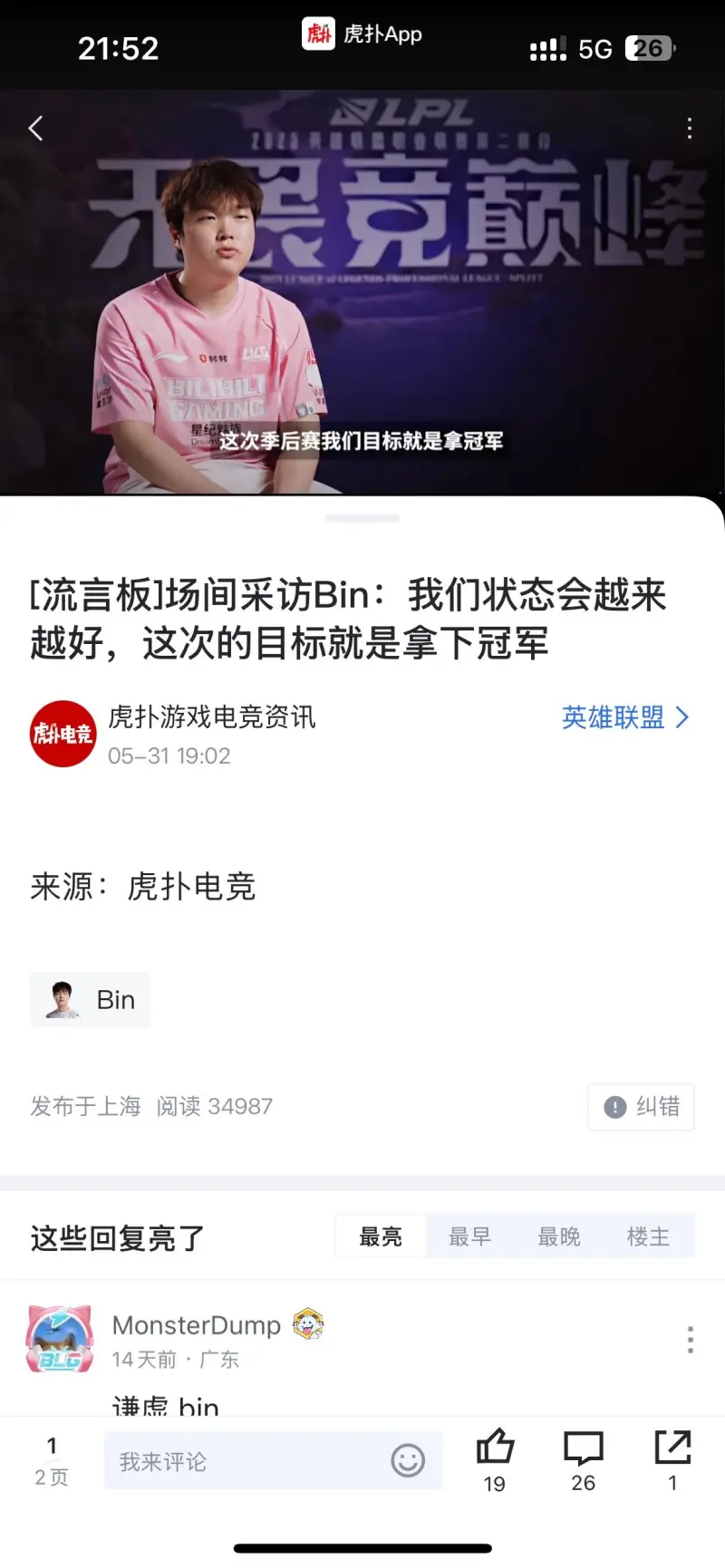The height and width of the screenshot is (1568, 725).
Task: Open the 虎扑游戏电竞资讯 author profile
Action: (x=211, y=717)
